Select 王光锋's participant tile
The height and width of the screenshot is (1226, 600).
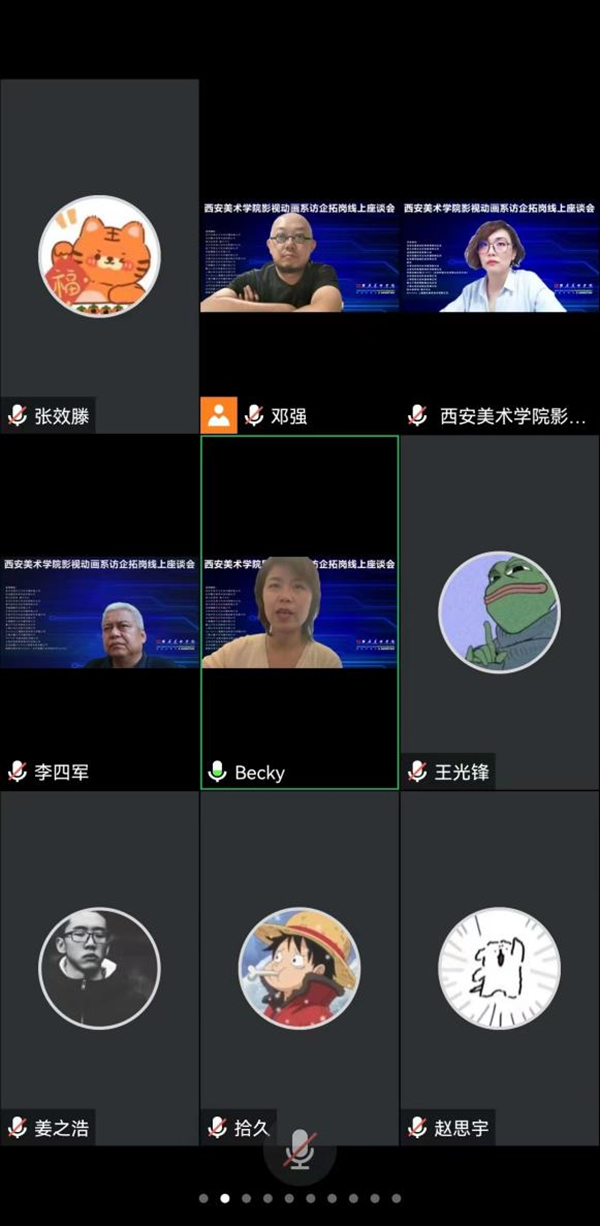[499, 612]
